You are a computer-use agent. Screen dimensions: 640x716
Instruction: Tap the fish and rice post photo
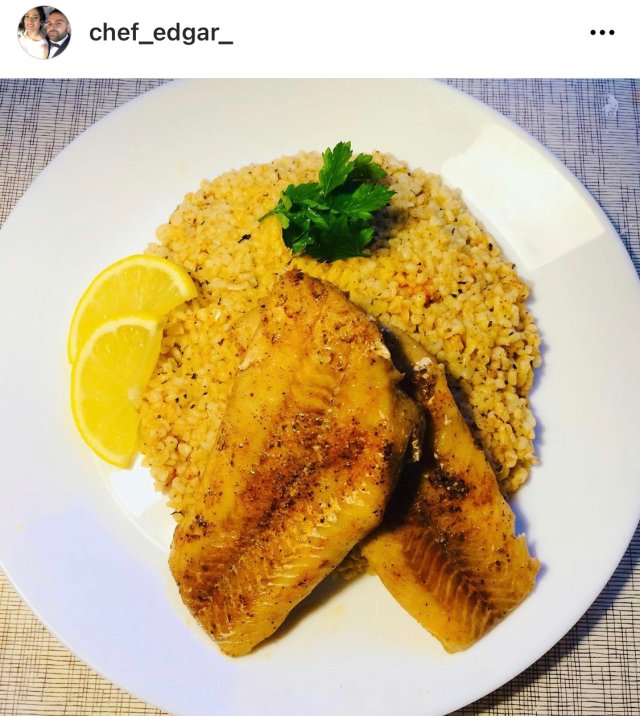[320, 400]
